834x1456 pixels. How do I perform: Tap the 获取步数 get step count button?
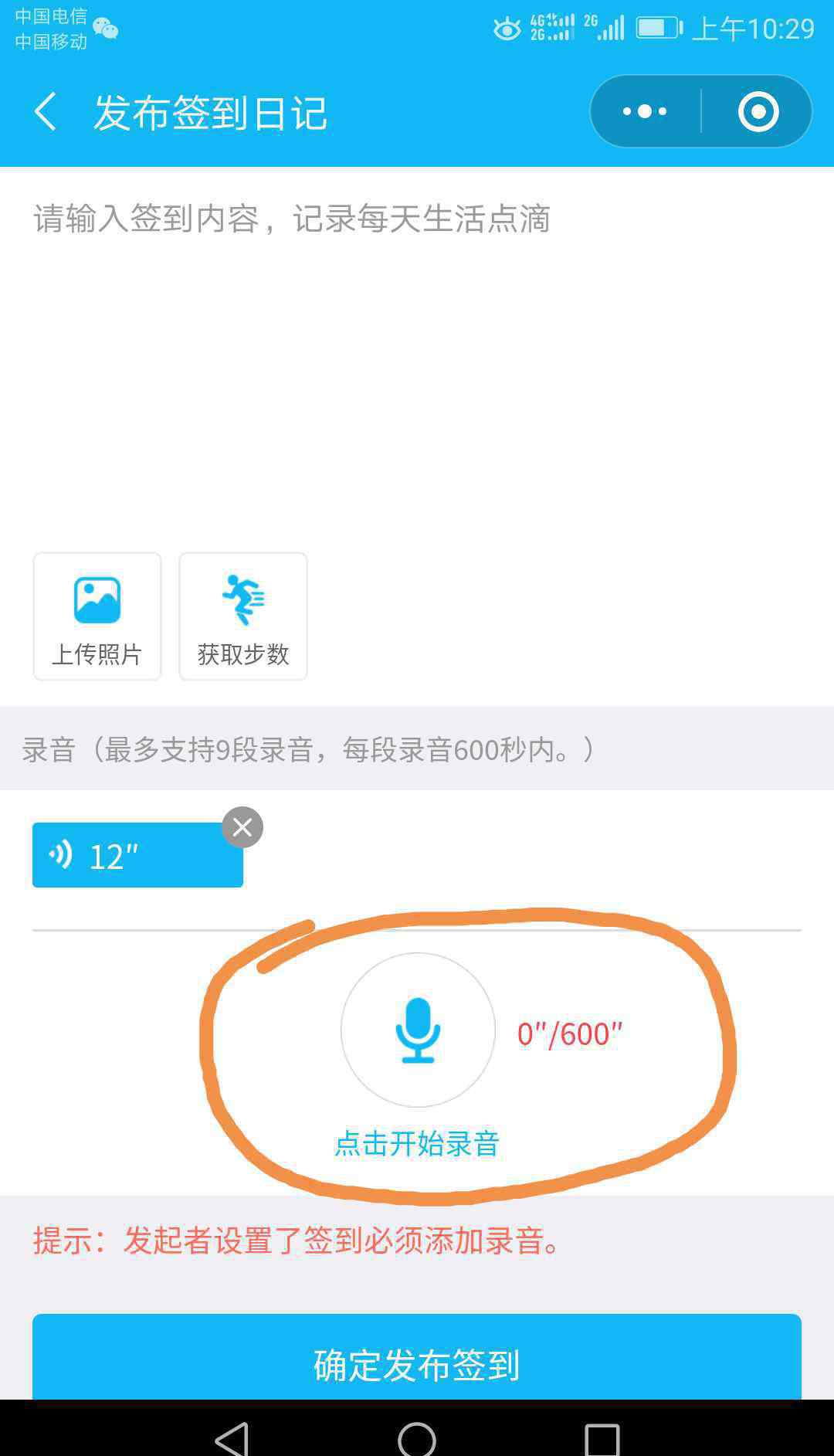click(x=243, y=616)
